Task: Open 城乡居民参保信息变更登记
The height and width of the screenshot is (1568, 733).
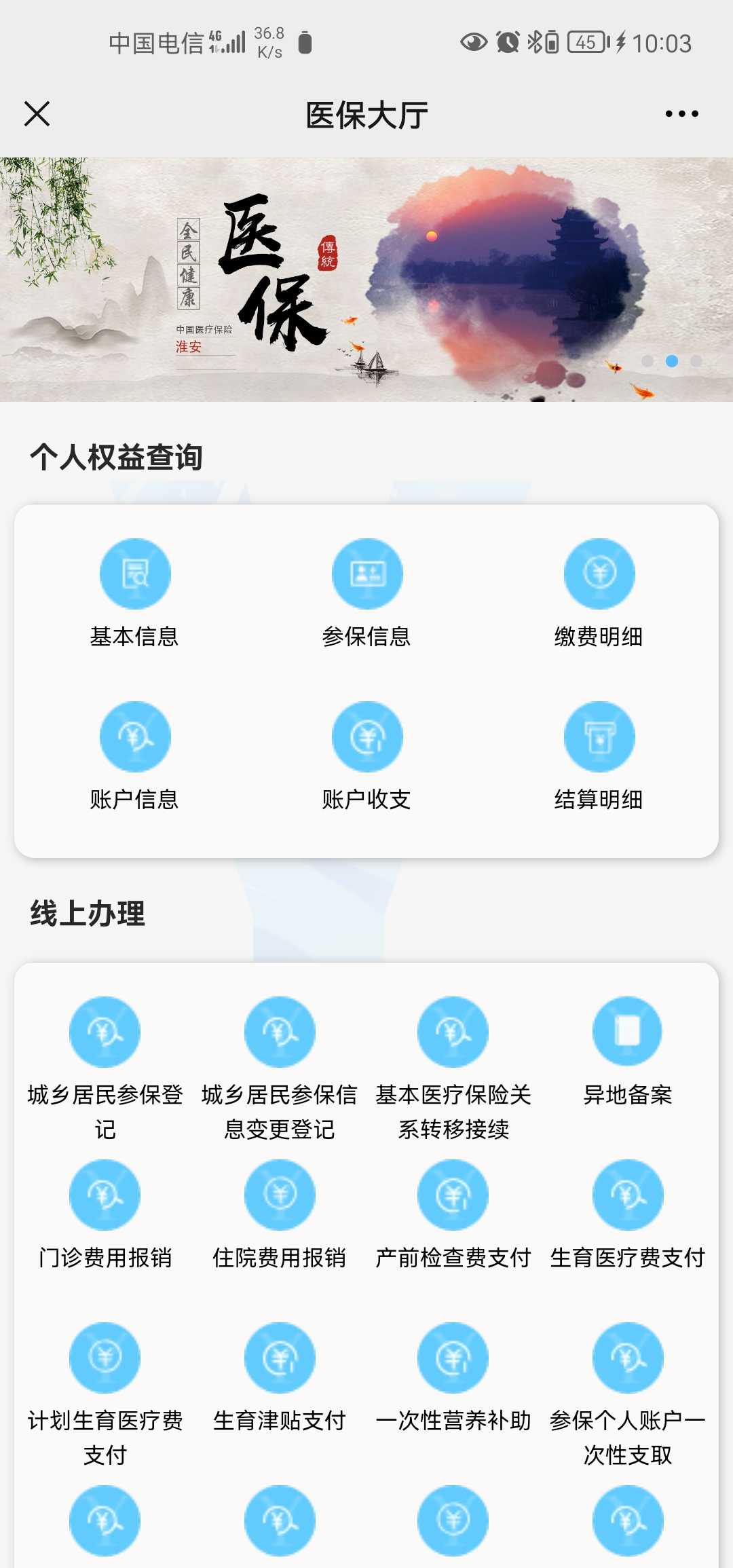Action: tap(280, 1069)
